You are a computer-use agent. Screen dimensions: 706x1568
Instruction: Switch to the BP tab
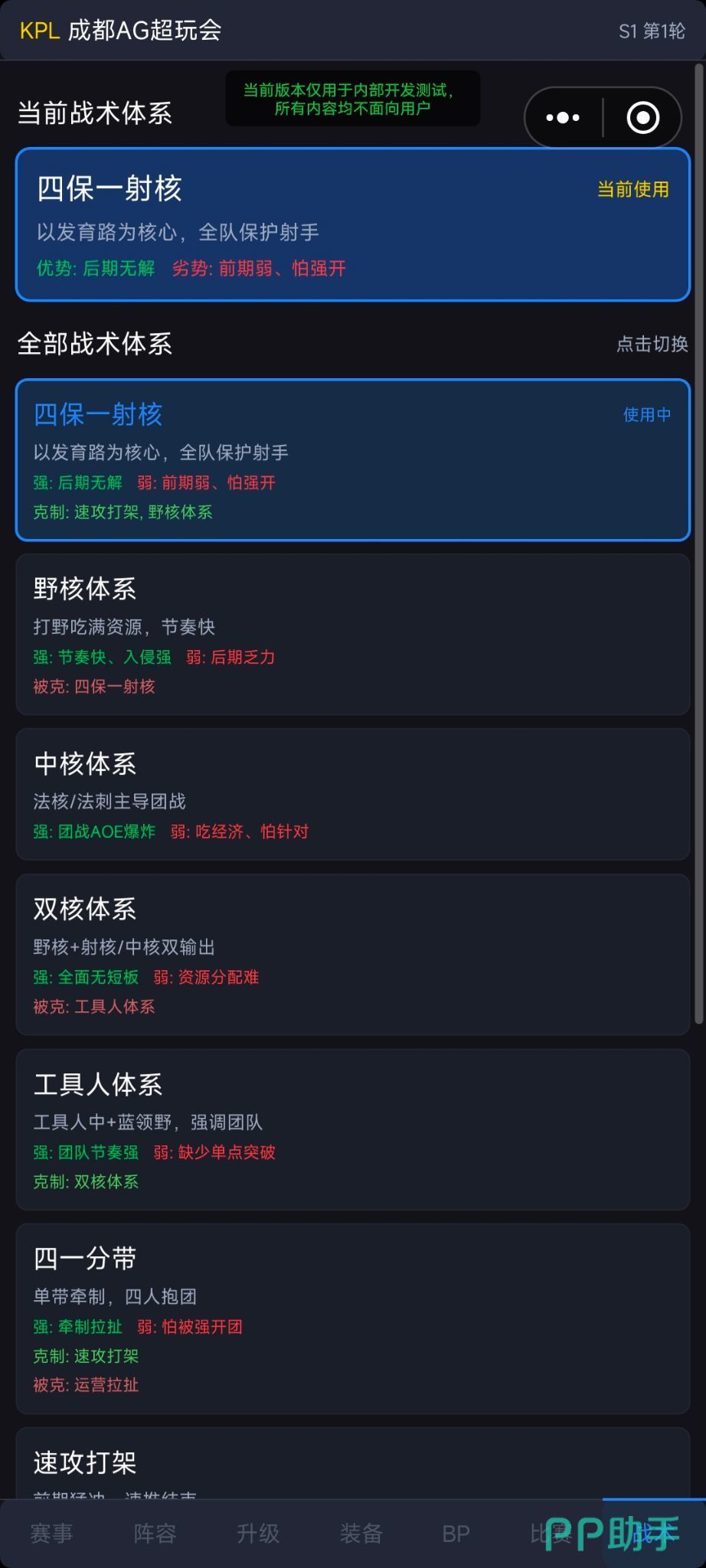pyautogui.click(x=456, y=1534)
